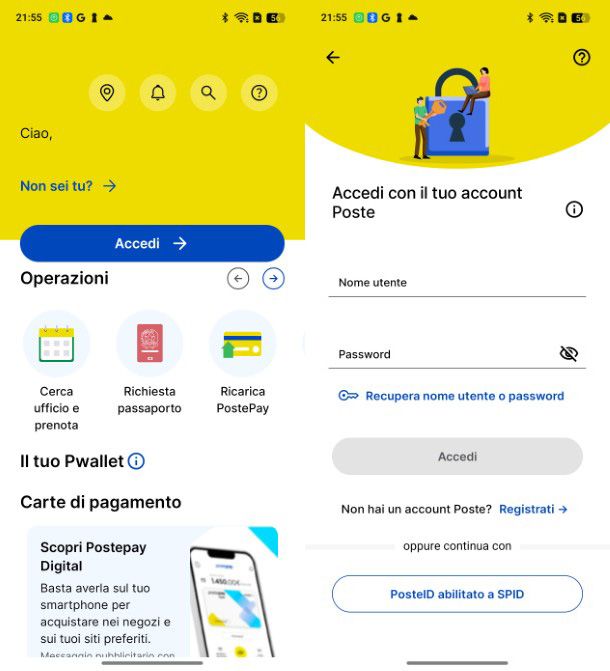Open the location pin icon
The width and height of the screenshot is (610, 671).
coord(107,93)
